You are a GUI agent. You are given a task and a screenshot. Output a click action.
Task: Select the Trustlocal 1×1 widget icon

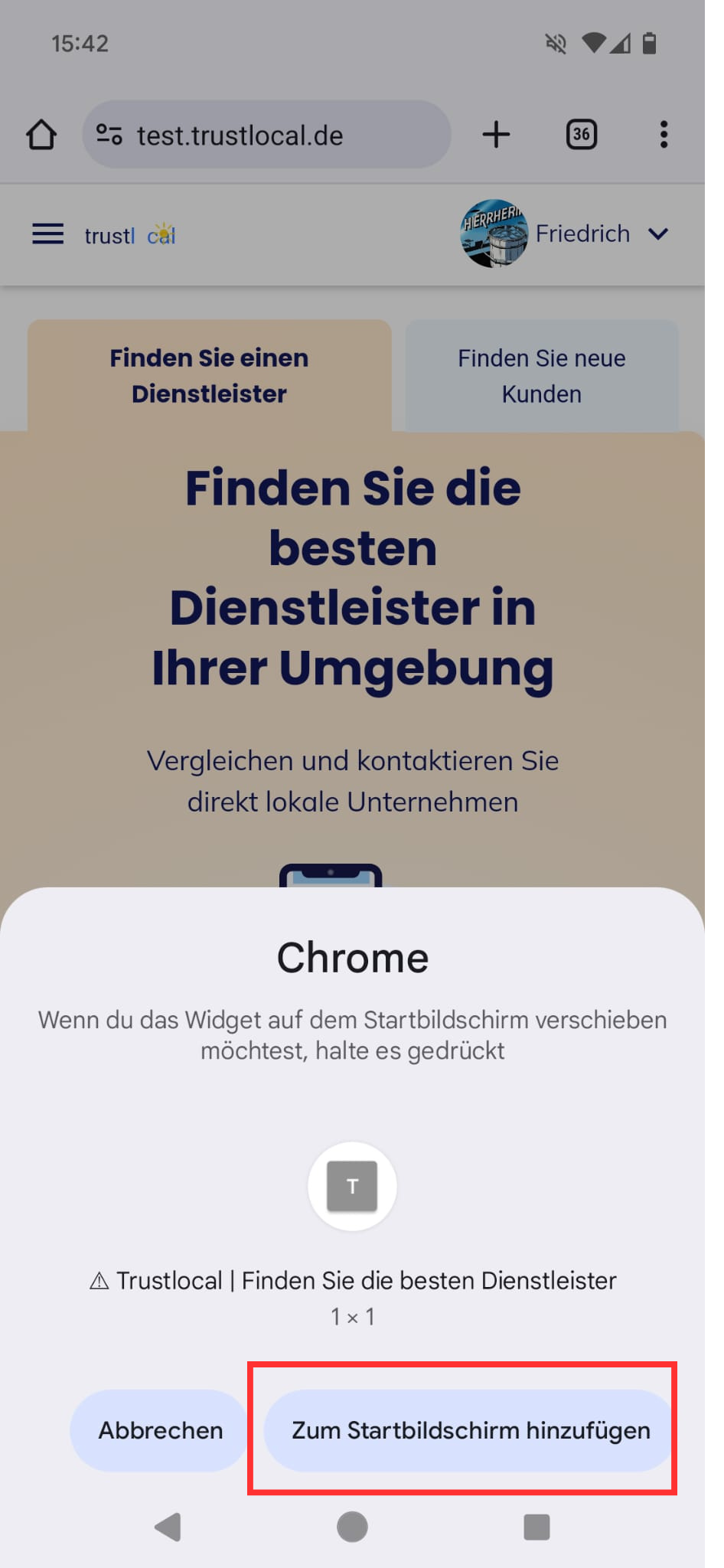(352, 1186)
